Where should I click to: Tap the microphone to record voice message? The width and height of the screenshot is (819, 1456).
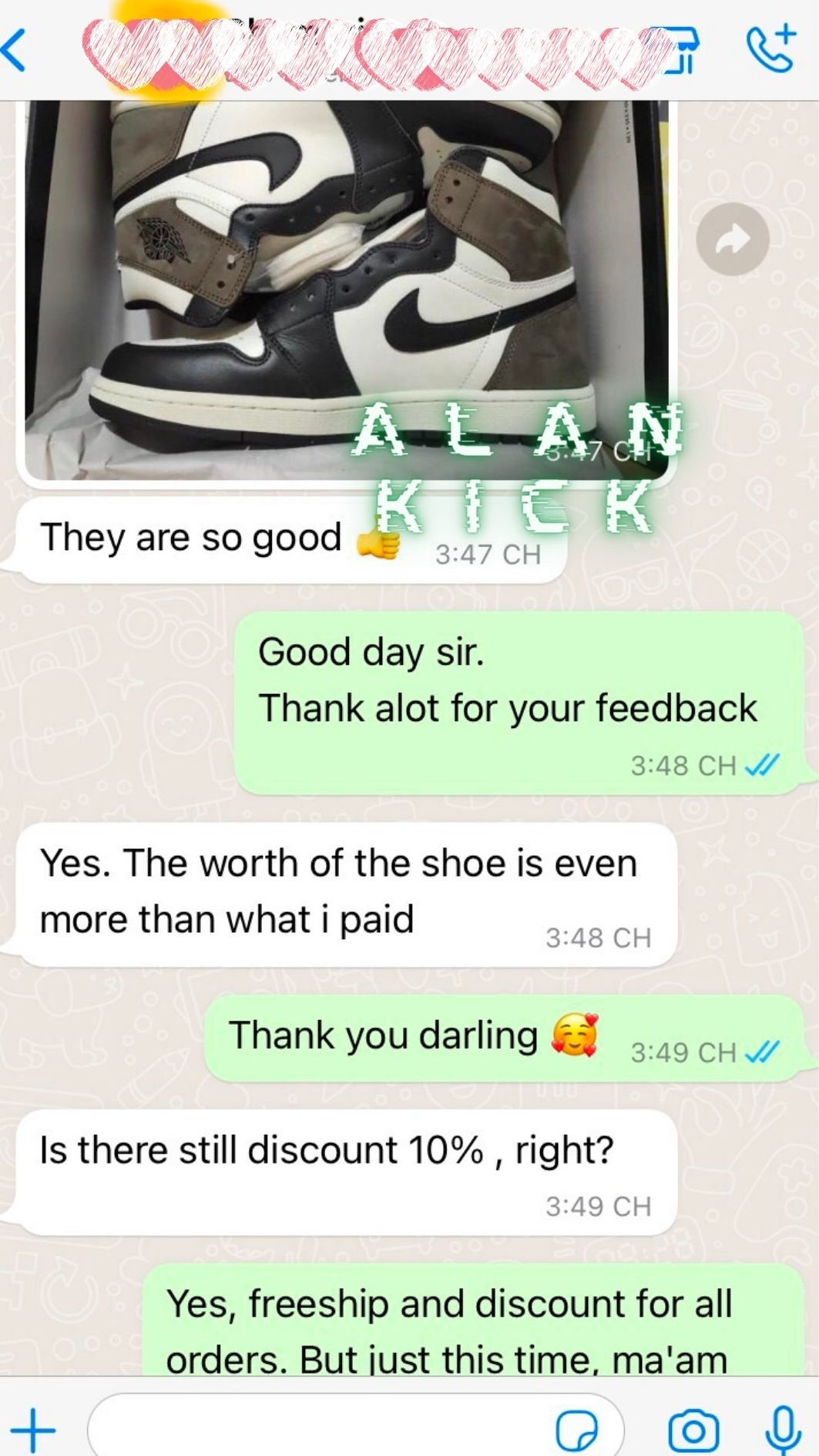pyautogui.click(x=783, y=1430)
